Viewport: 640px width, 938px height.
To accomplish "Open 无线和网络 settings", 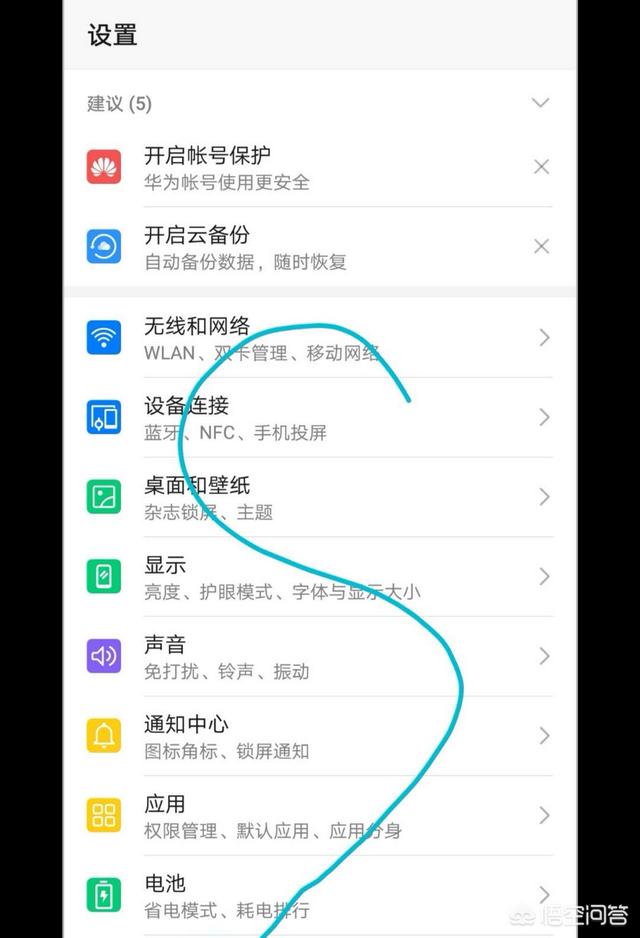I will pyautogui.click(x=318, y=338).
